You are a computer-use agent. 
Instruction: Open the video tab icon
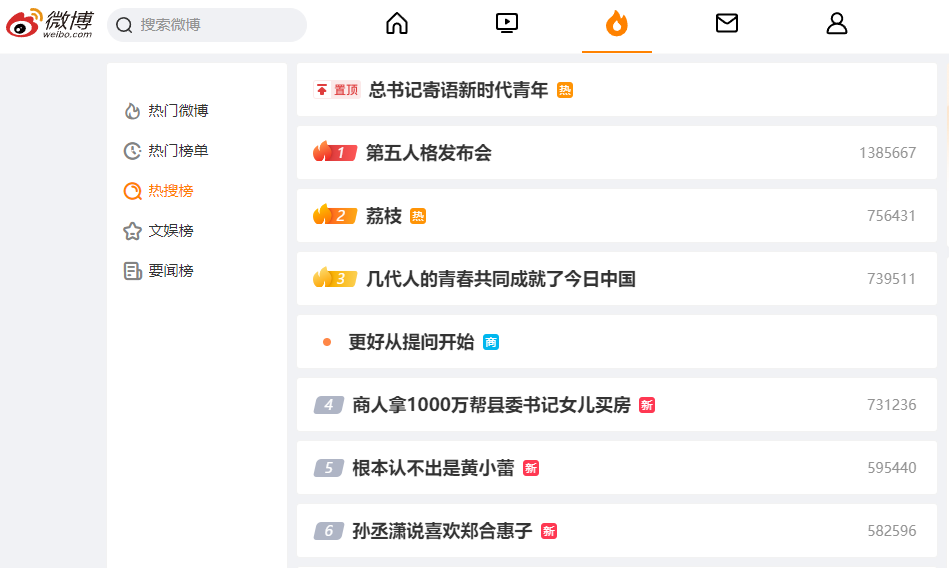(507, 24)
